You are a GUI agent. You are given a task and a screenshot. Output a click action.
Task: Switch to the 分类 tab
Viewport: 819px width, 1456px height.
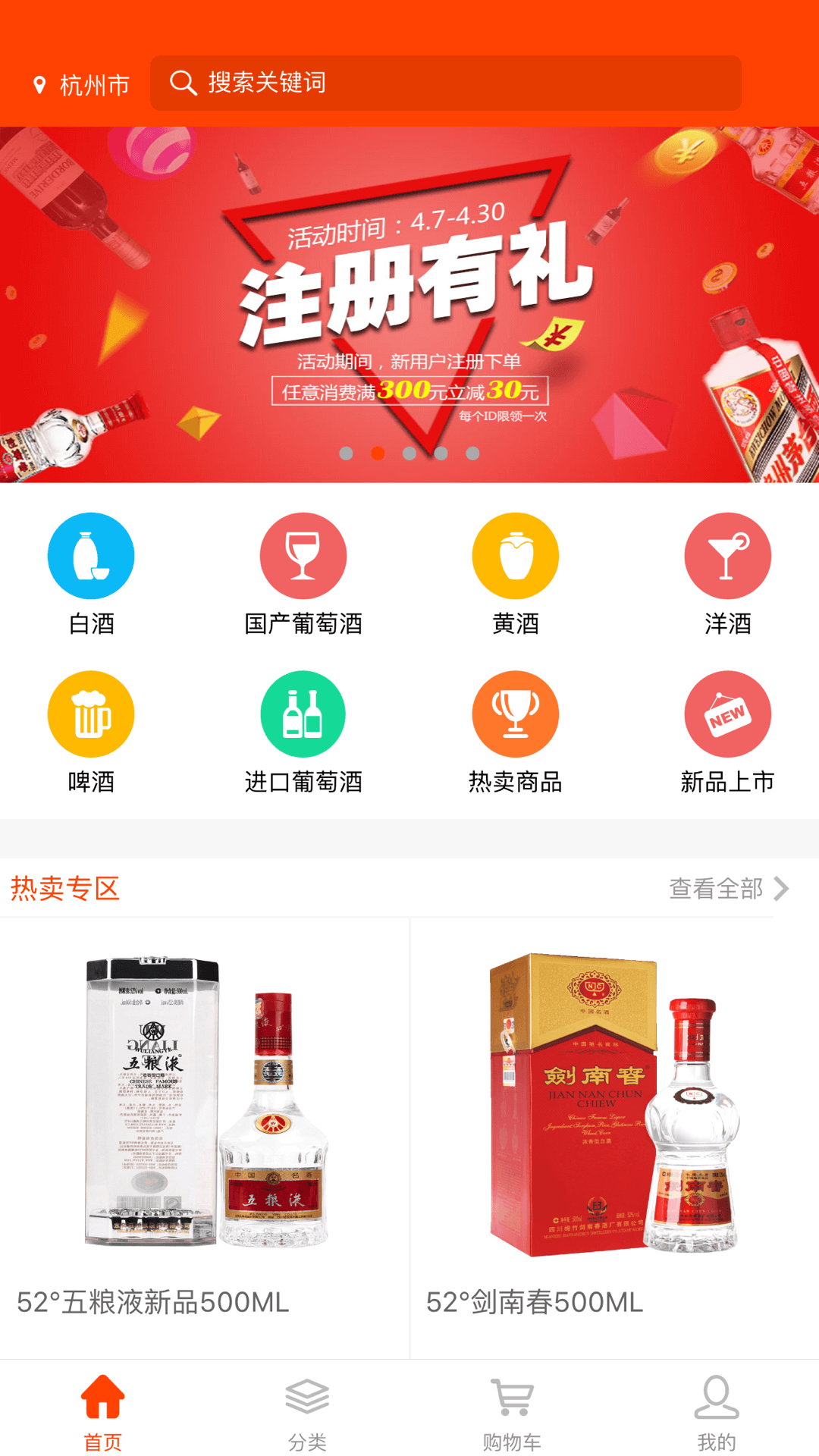307,1412
